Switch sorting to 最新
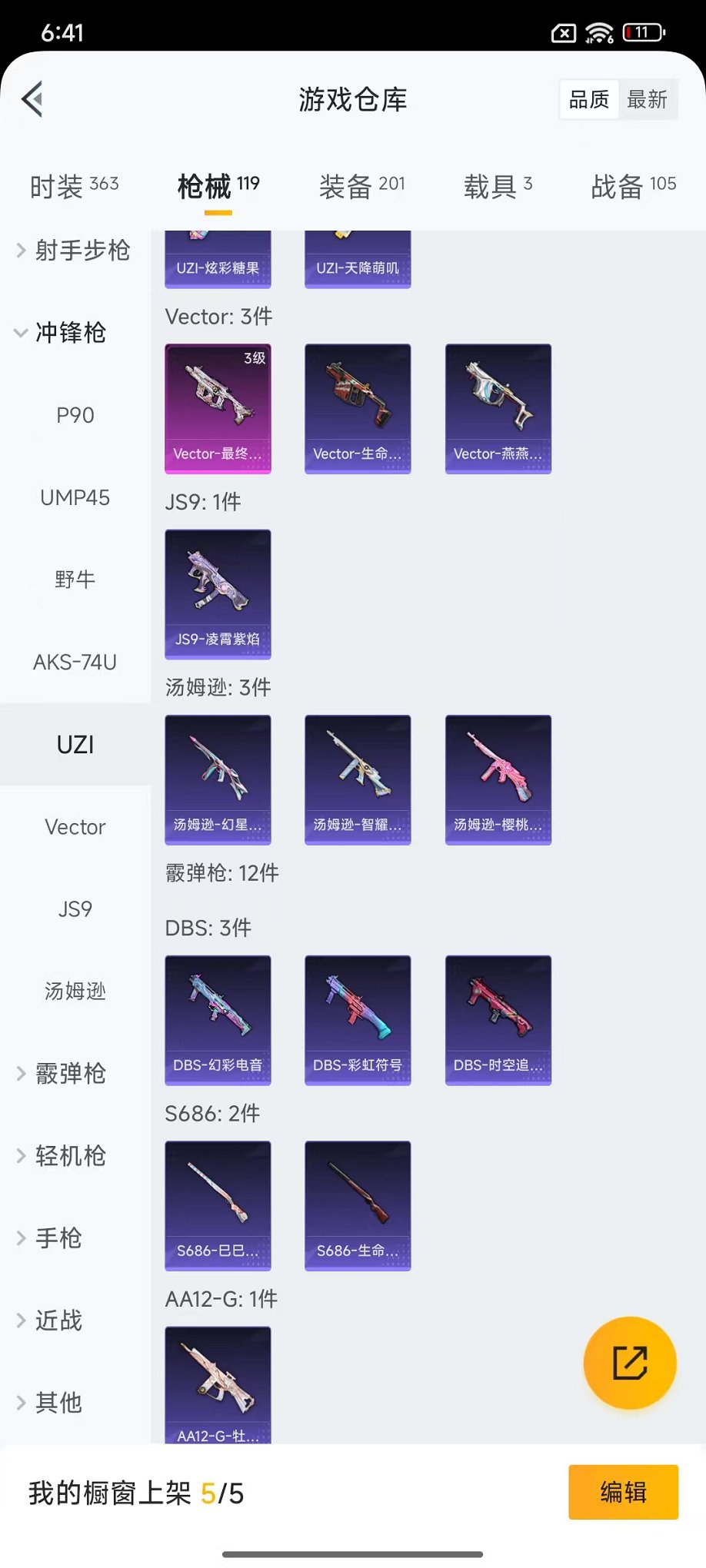This screenshot has height=1568, width=706. (648, 98)
